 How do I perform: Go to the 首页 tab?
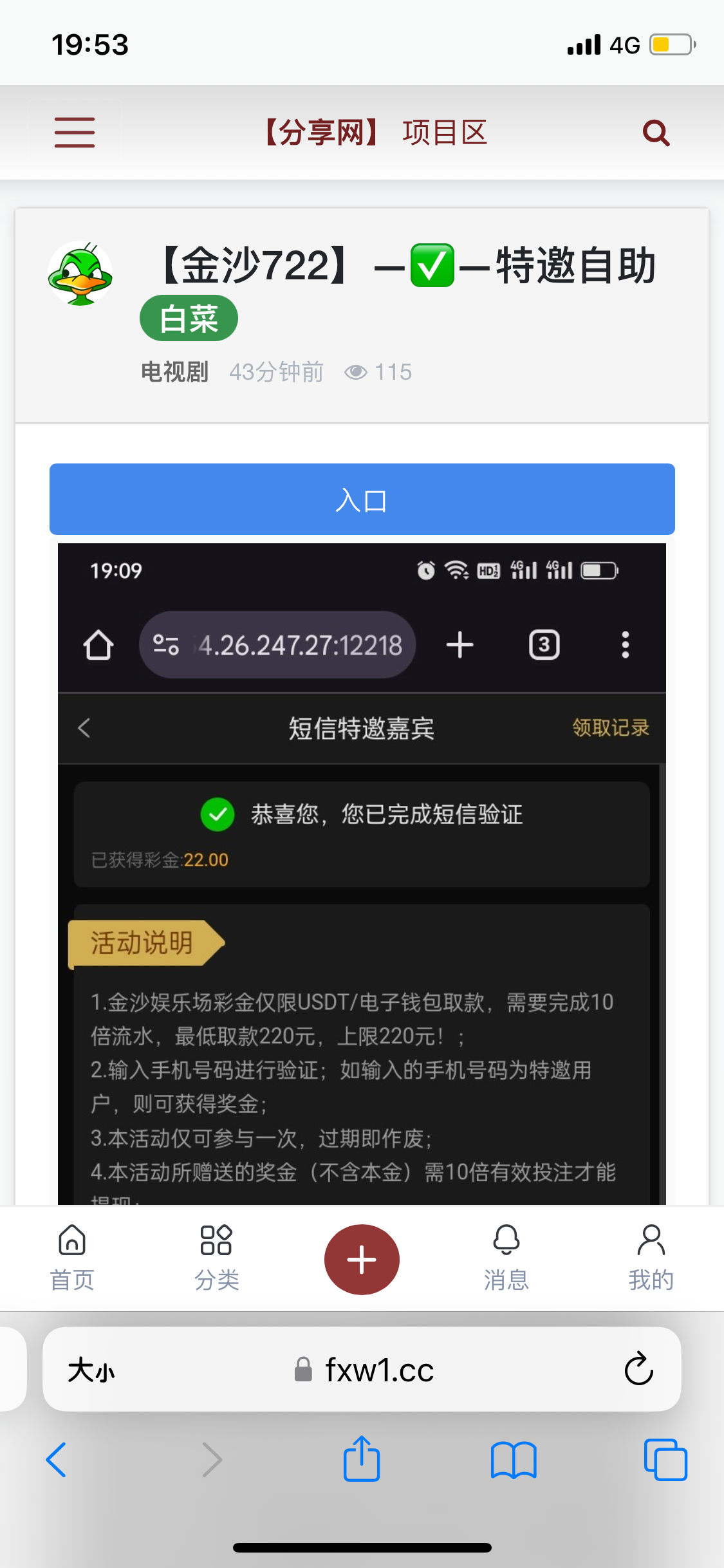(x=72, y=1258)
